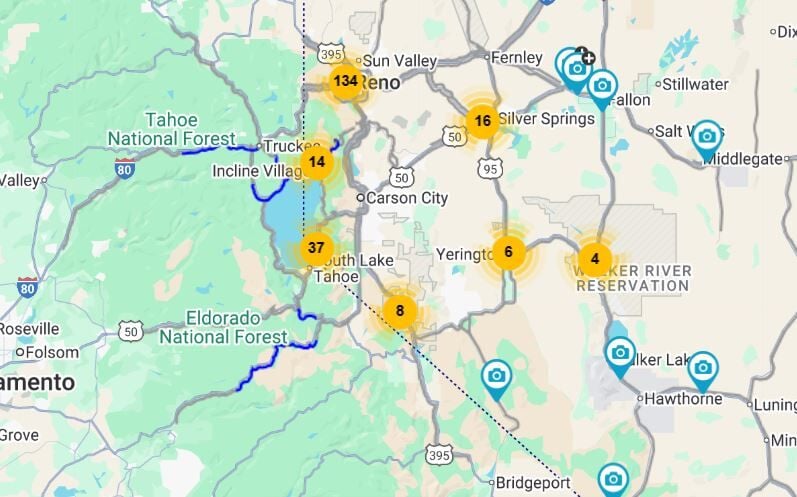This screenshot has width=797, height=497.
Task: Expand the 14 cluster near Incline Village
Action: 316,162
